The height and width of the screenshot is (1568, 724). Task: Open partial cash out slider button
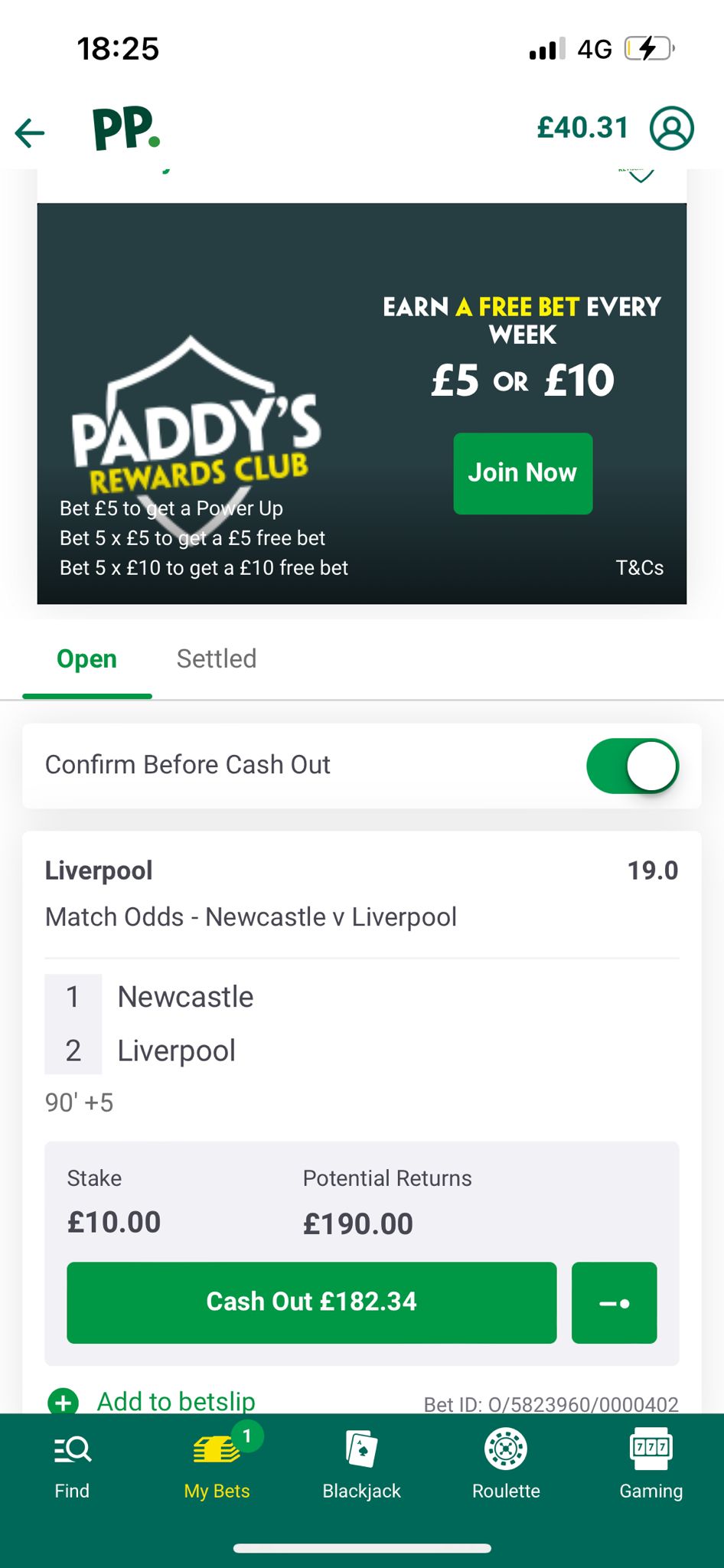pyautogui.click(x=614, y=1302)
